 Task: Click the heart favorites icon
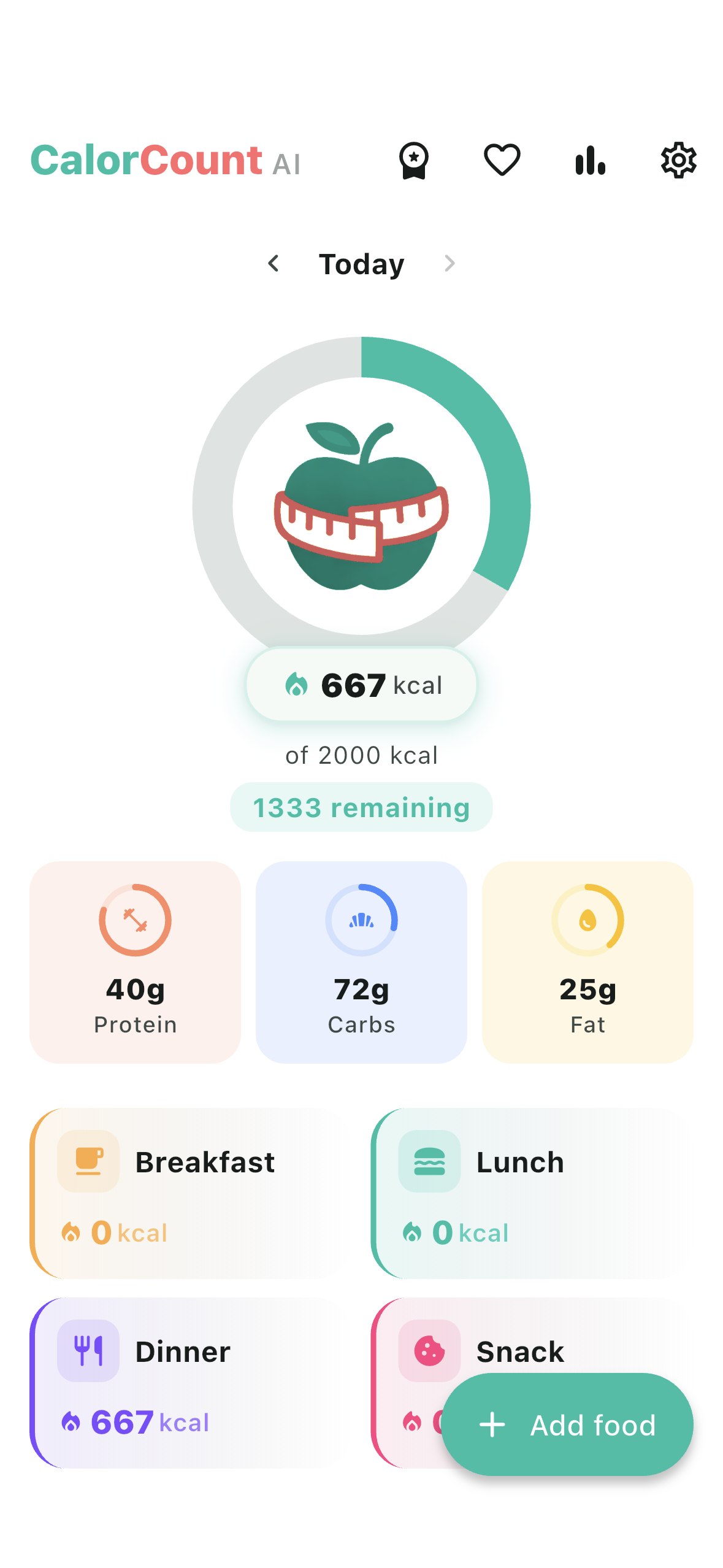[502, 159]
